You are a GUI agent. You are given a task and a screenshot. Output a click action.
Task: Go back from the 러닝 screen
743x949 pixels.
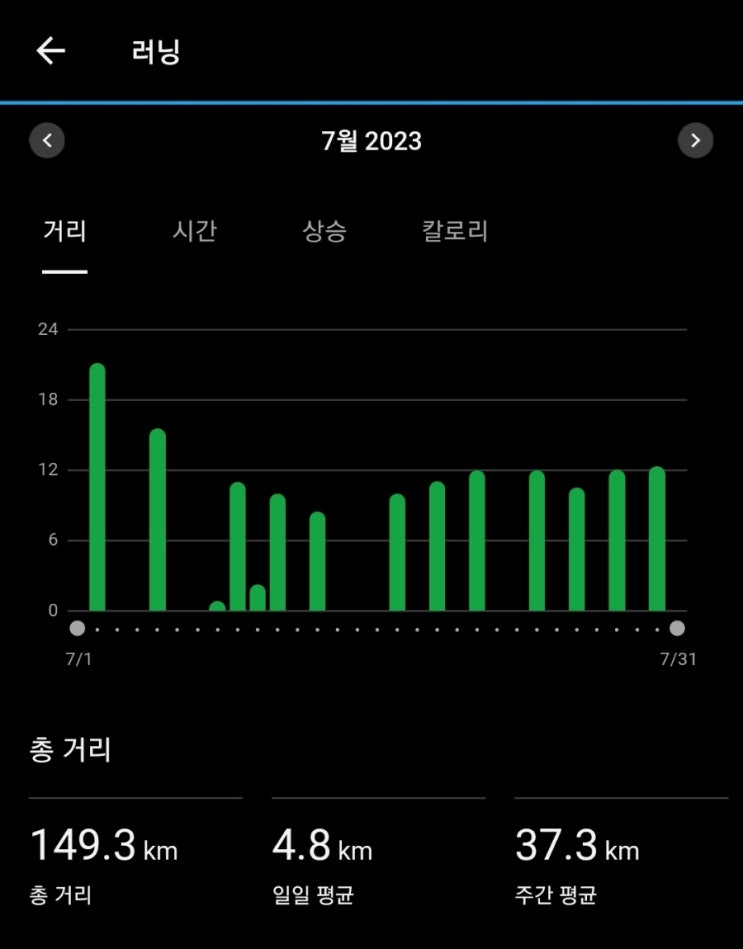[x=50, y=52]
